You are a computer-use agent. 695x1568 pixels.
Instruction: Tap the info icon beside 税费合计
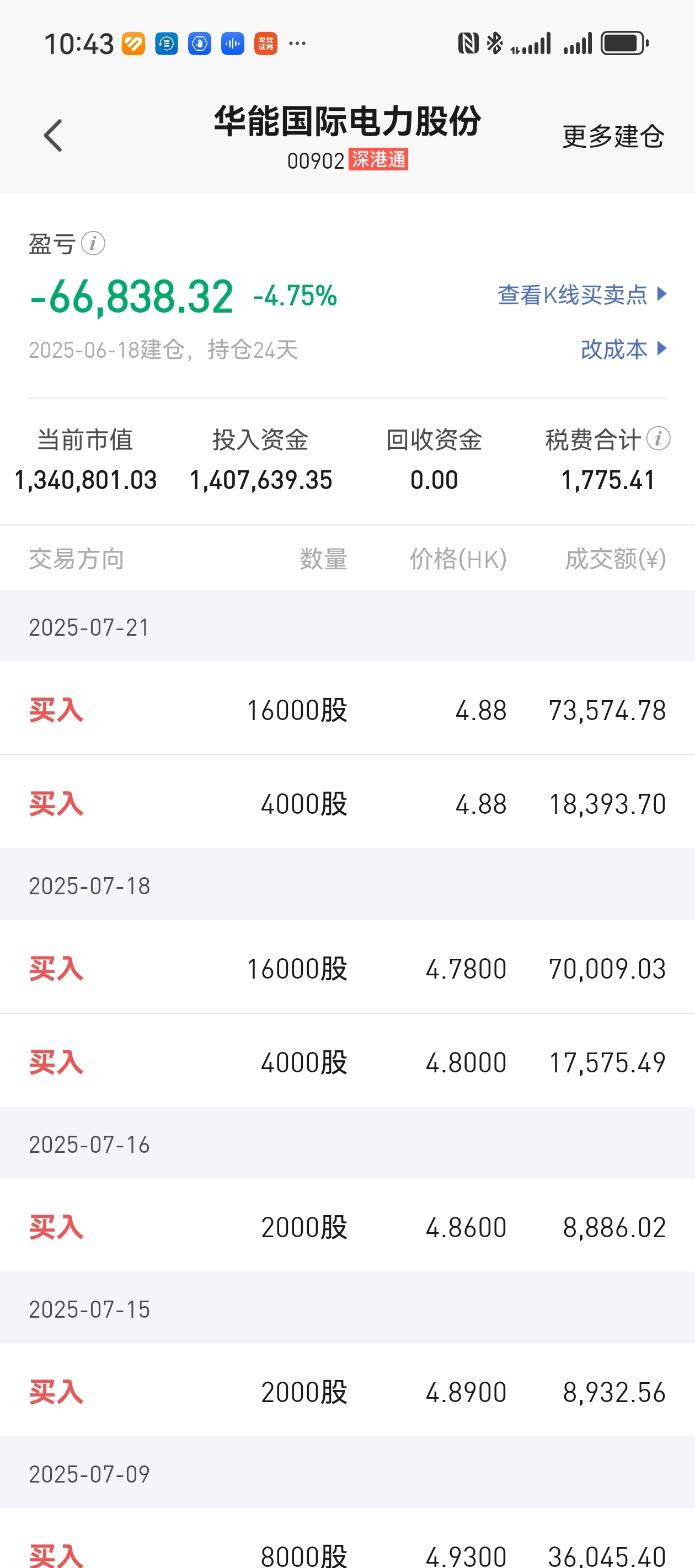point(659,438)
